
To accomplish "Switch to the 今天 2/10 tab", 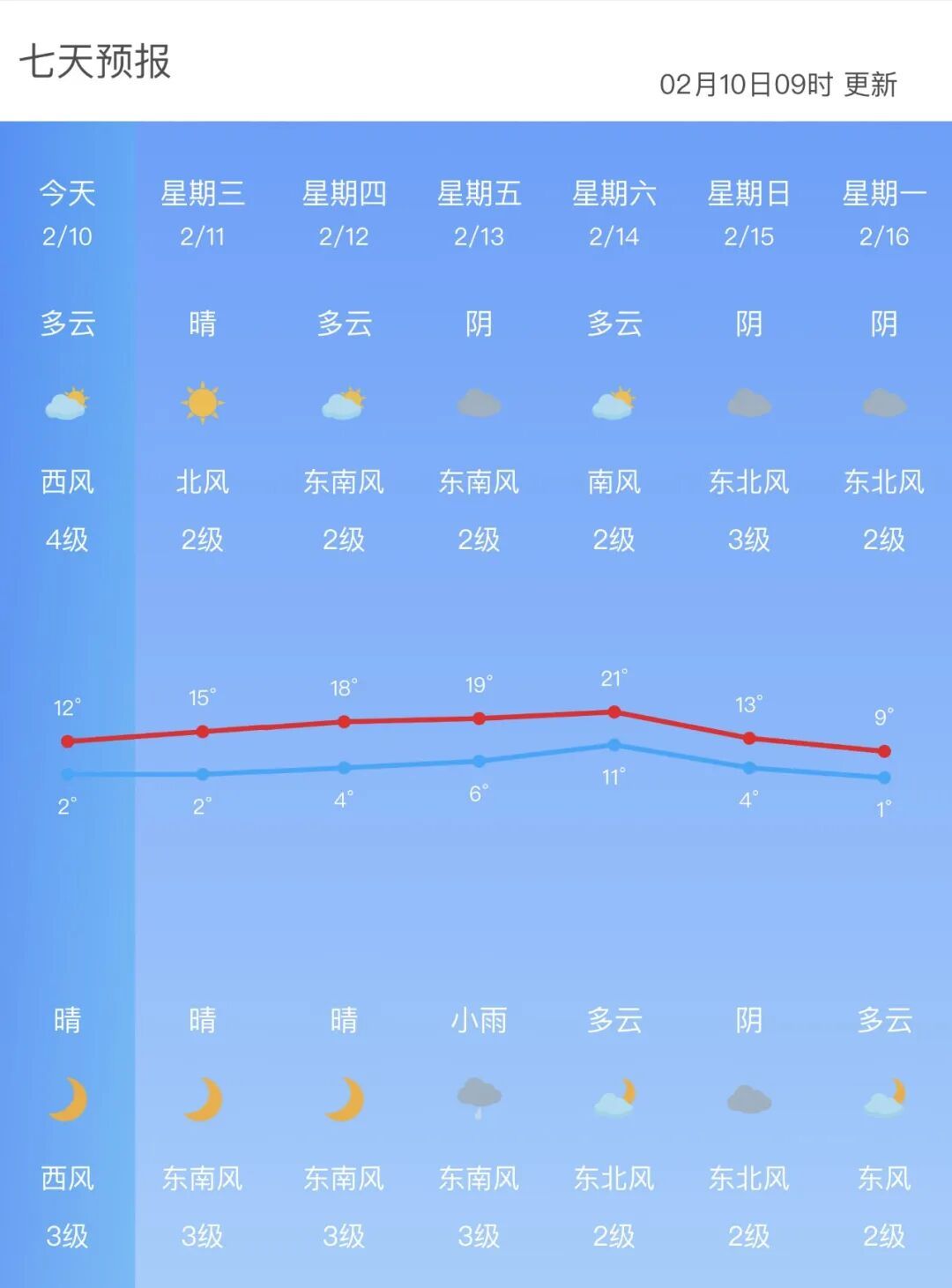I will click(x=67, y=212).
